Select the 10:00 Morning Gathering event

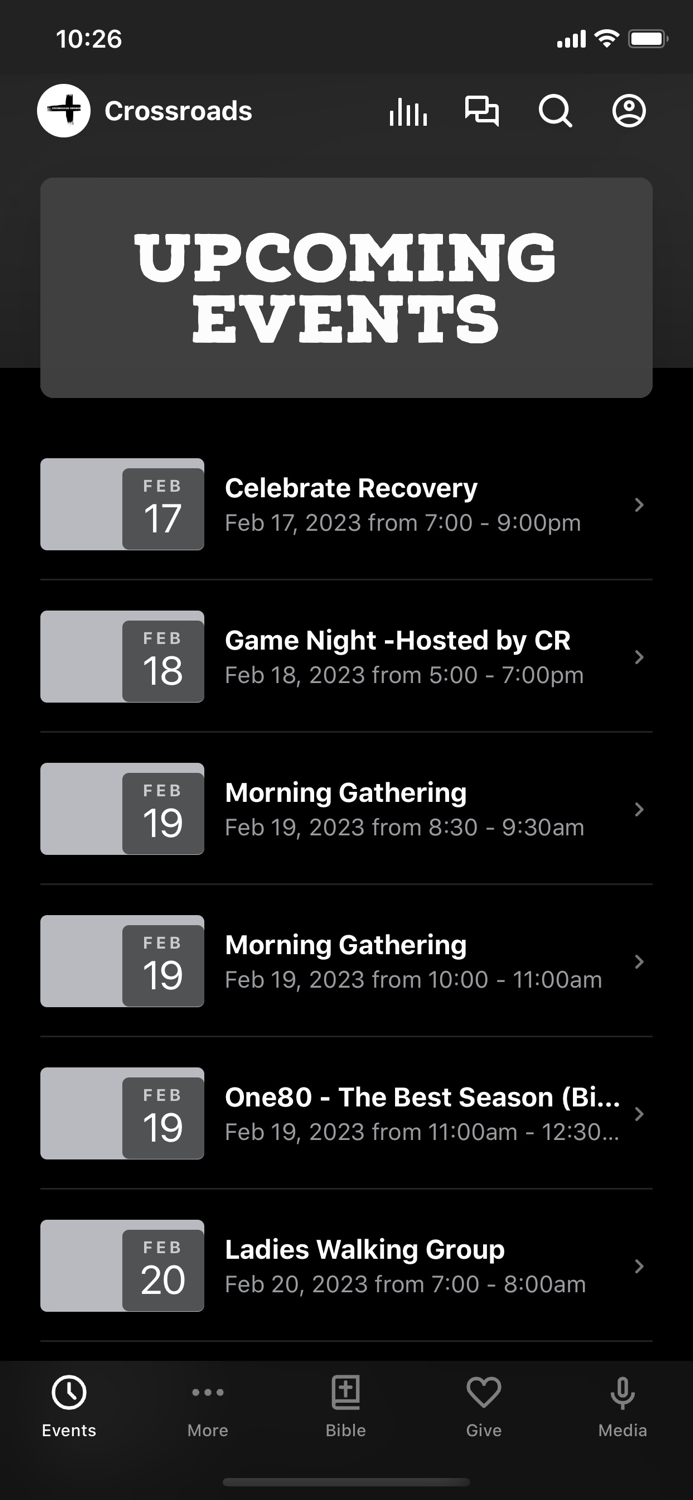pyautogui.click(x=346, y=961)
